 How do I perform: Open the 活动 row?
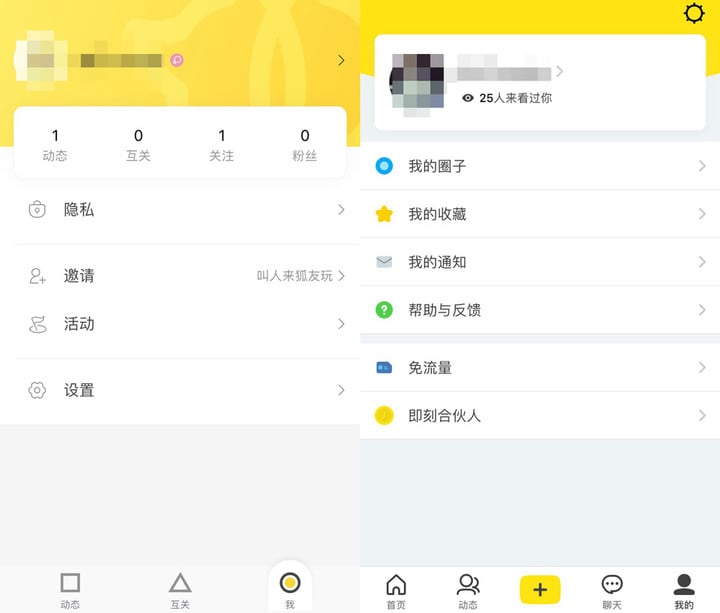pos(180,324)
